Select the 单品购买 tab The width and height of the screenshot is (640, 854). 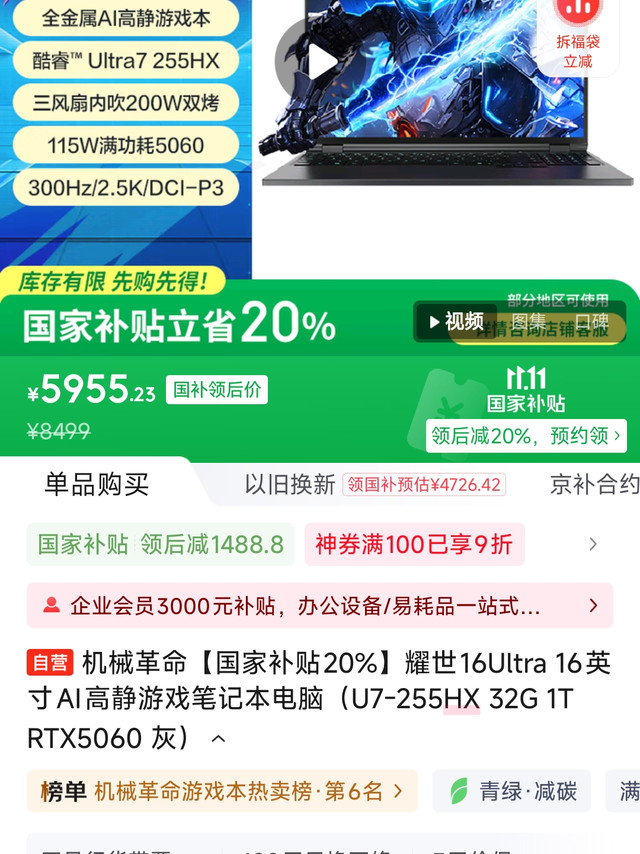pyautogui.click(x=96, y=485)
